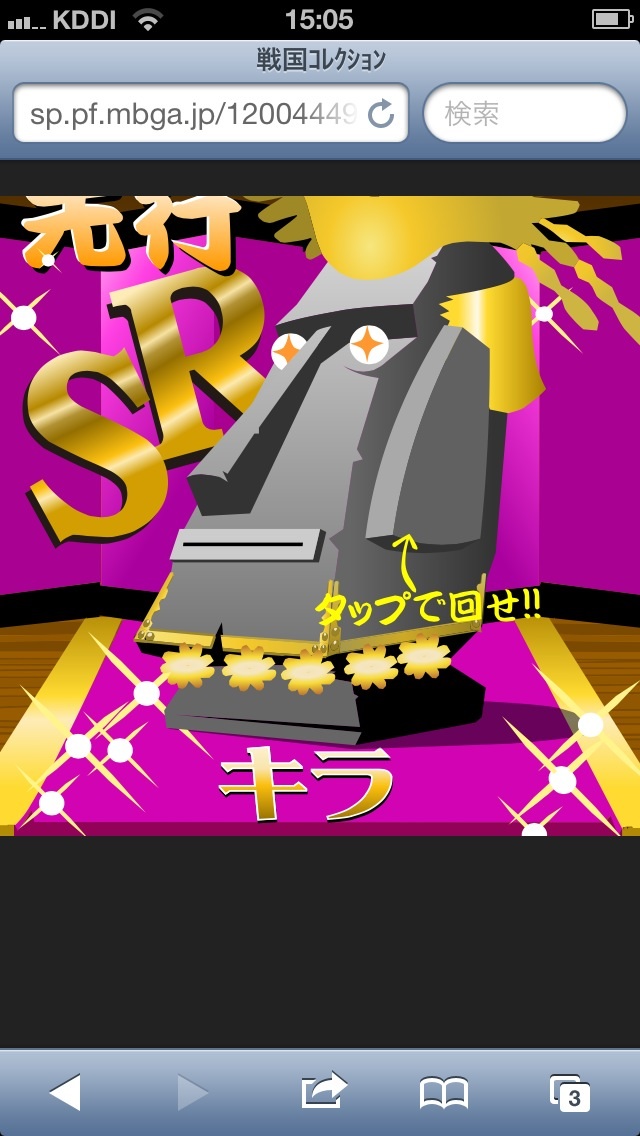Open the 検索 search box
Image resolution: width=640 pixels, height=1136 pixels.
point(525,114)
